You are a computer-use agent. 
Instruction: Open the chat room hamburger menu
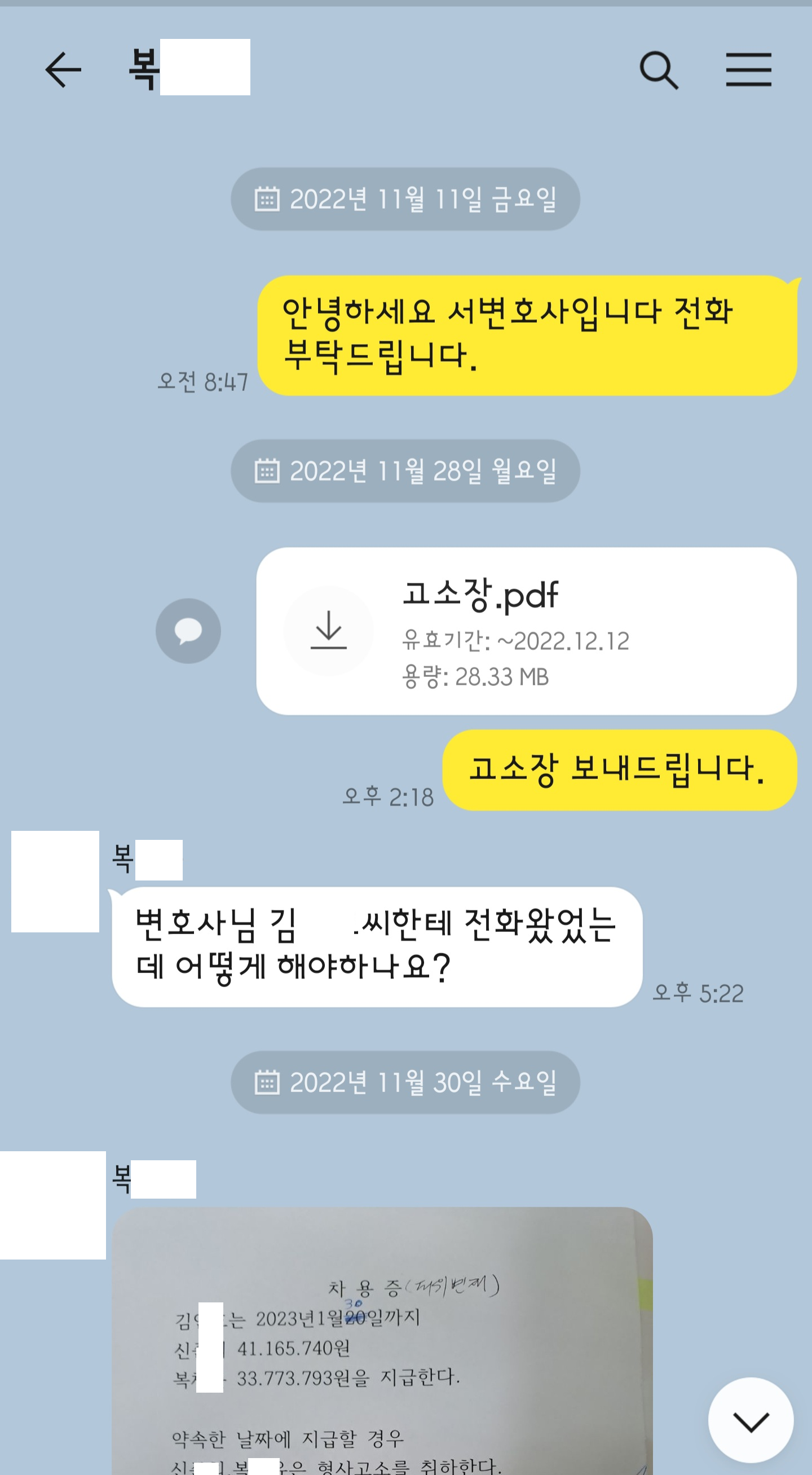(x=748, y=70)
